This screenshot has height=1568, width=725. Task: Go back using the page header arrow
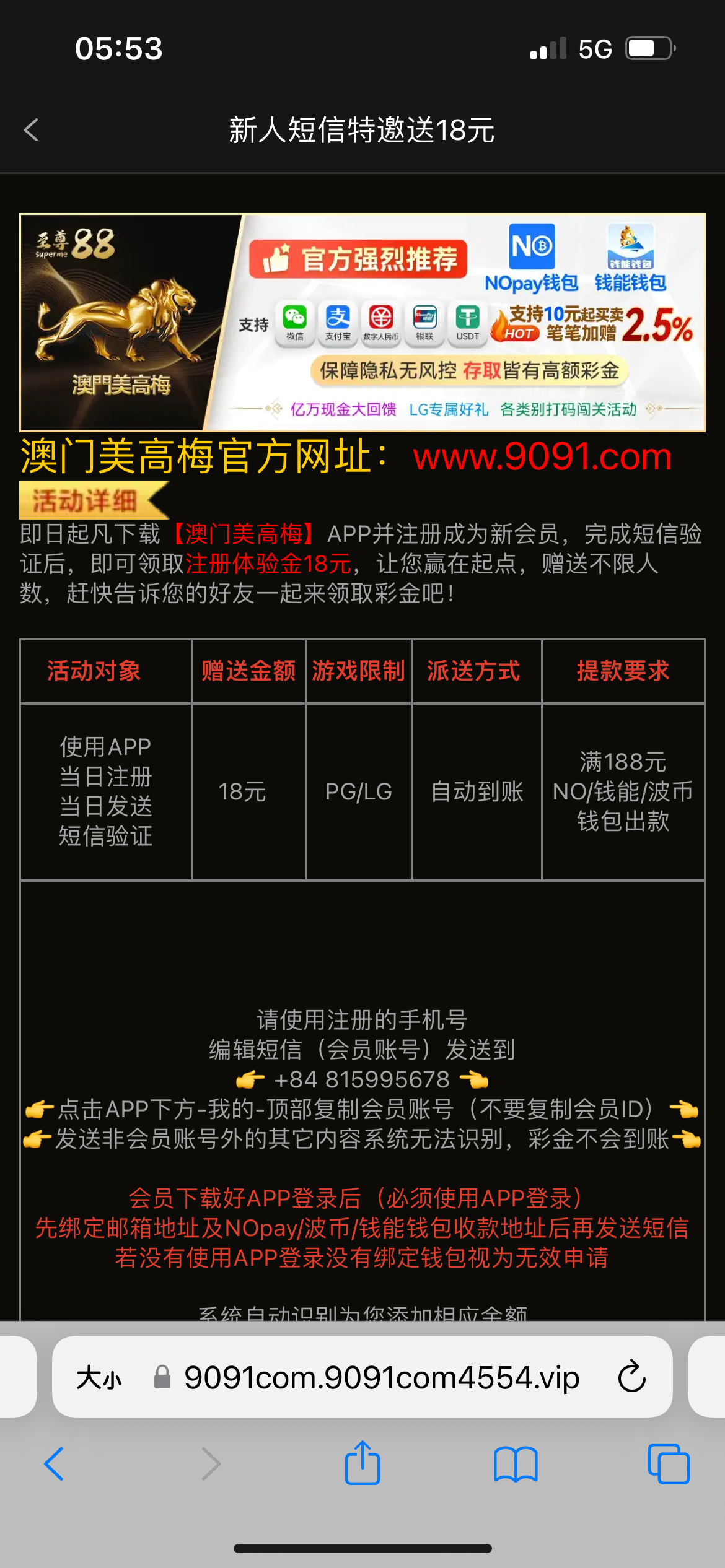pyautogui.click(x=32, y=130)
